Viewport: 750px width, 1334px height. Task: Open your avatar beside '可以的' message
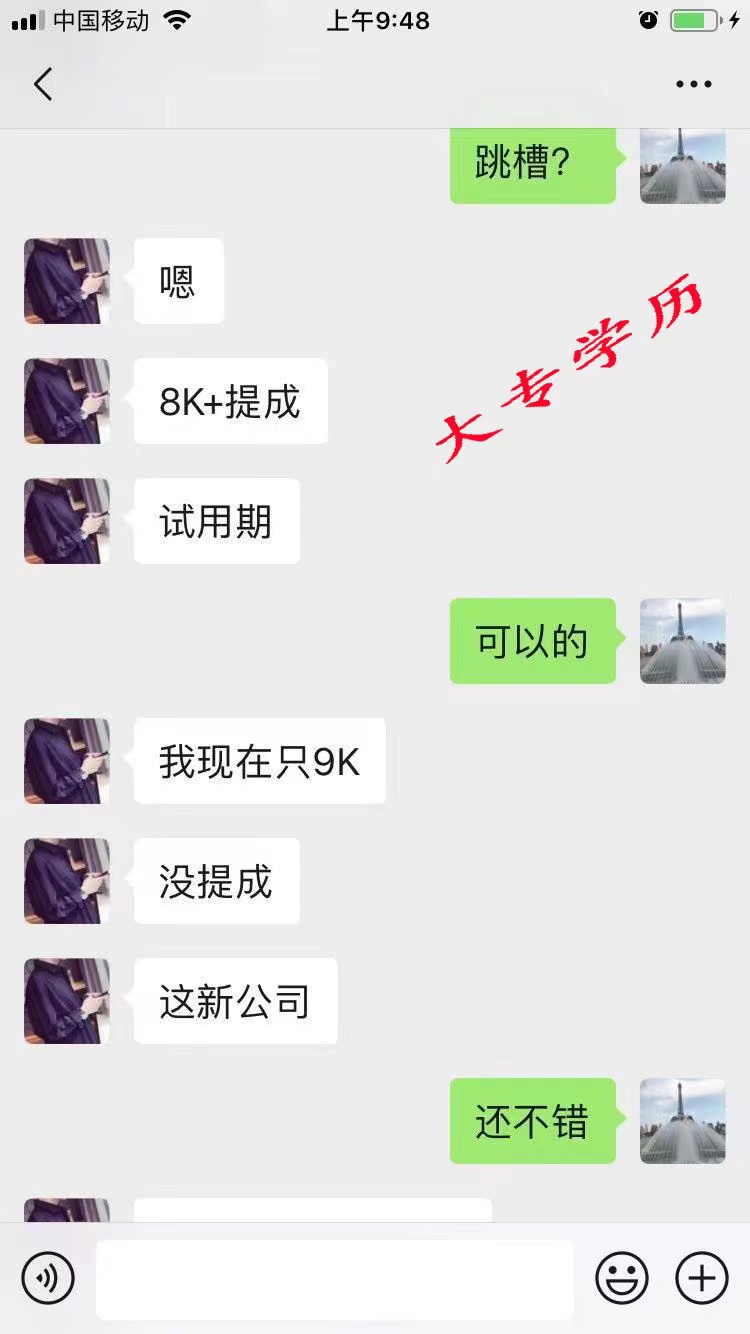pyautogui.click(x=683, y=641)
